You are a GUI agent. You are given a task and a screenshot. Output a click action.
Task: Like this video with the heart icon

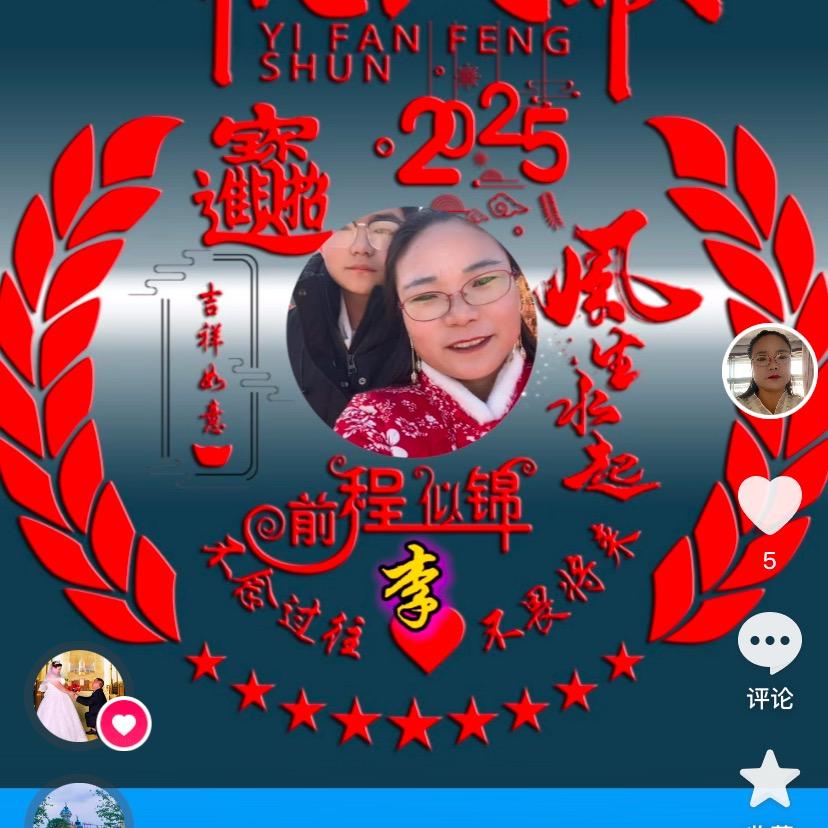[x=769, y=504]
